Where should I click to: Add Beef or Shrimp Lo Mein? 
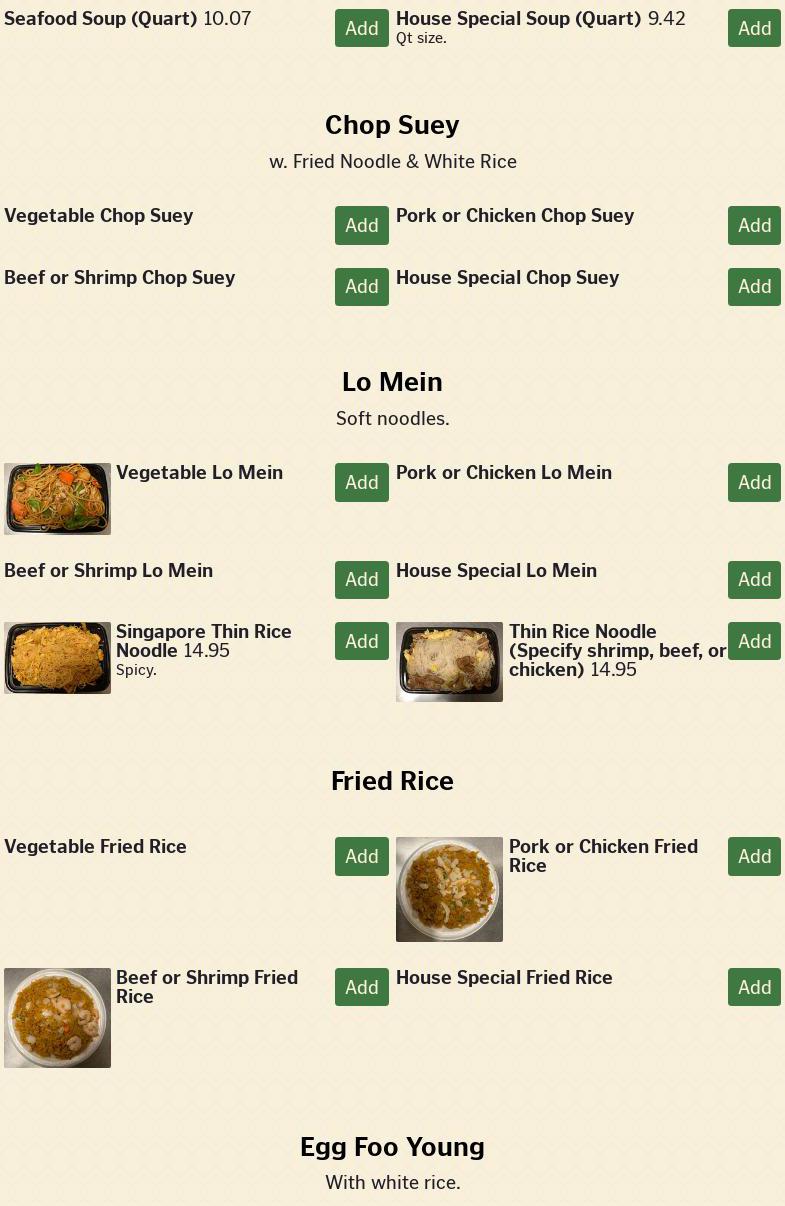tap(361, 579)
